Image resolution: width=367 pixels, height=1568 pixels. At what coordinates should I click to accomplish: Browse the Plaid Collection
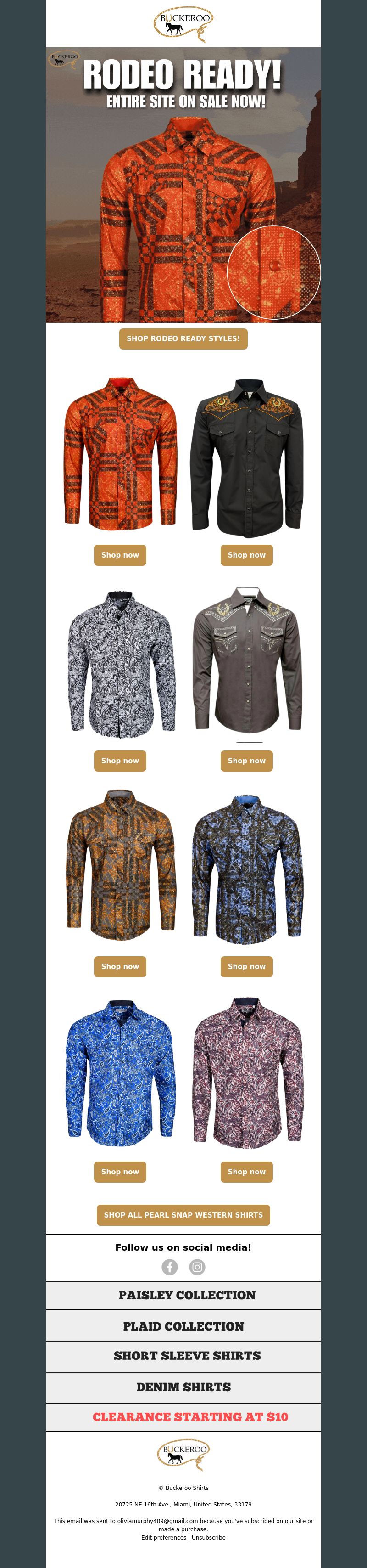pyautogui.click(x=183, y=1326)
